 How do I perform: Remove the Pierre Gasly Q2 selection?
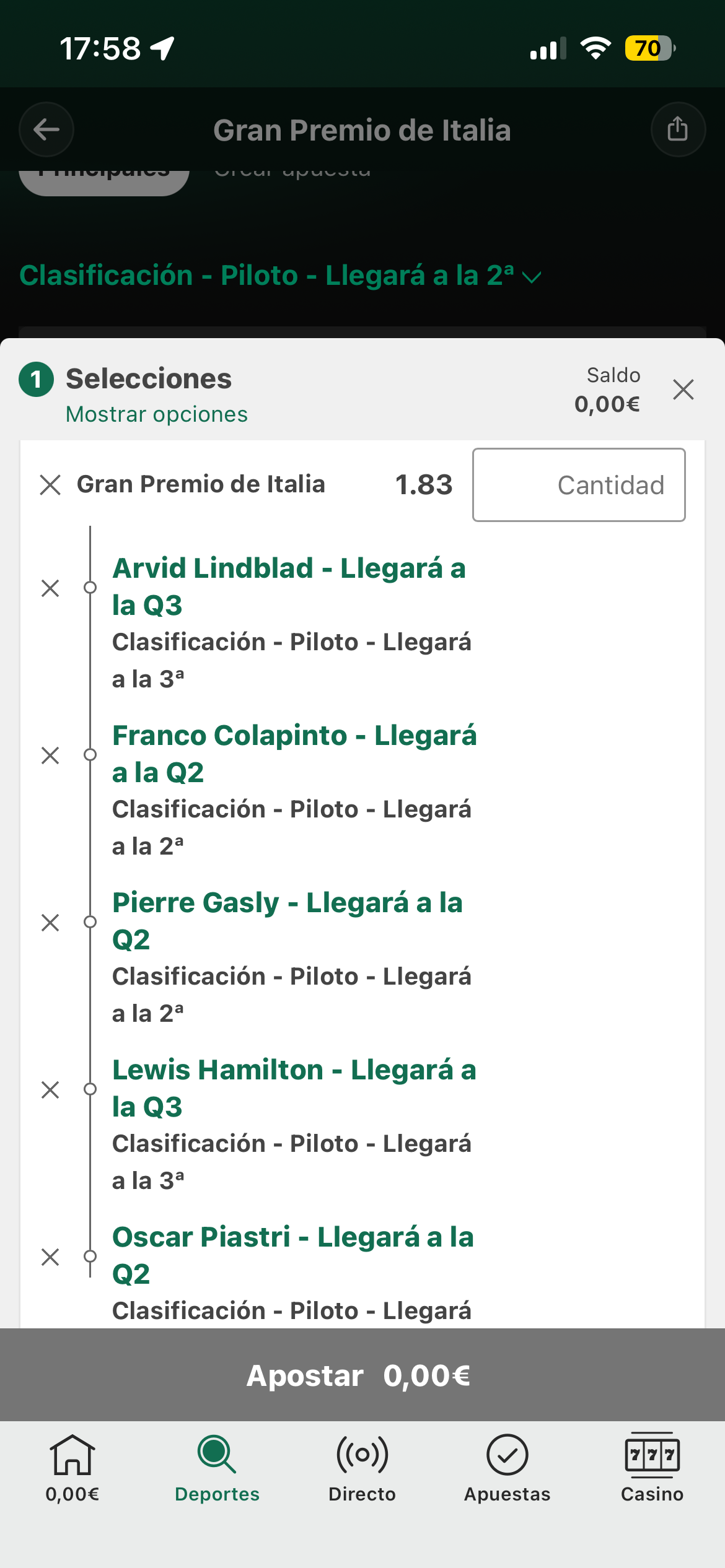click(x=50, y=922)
